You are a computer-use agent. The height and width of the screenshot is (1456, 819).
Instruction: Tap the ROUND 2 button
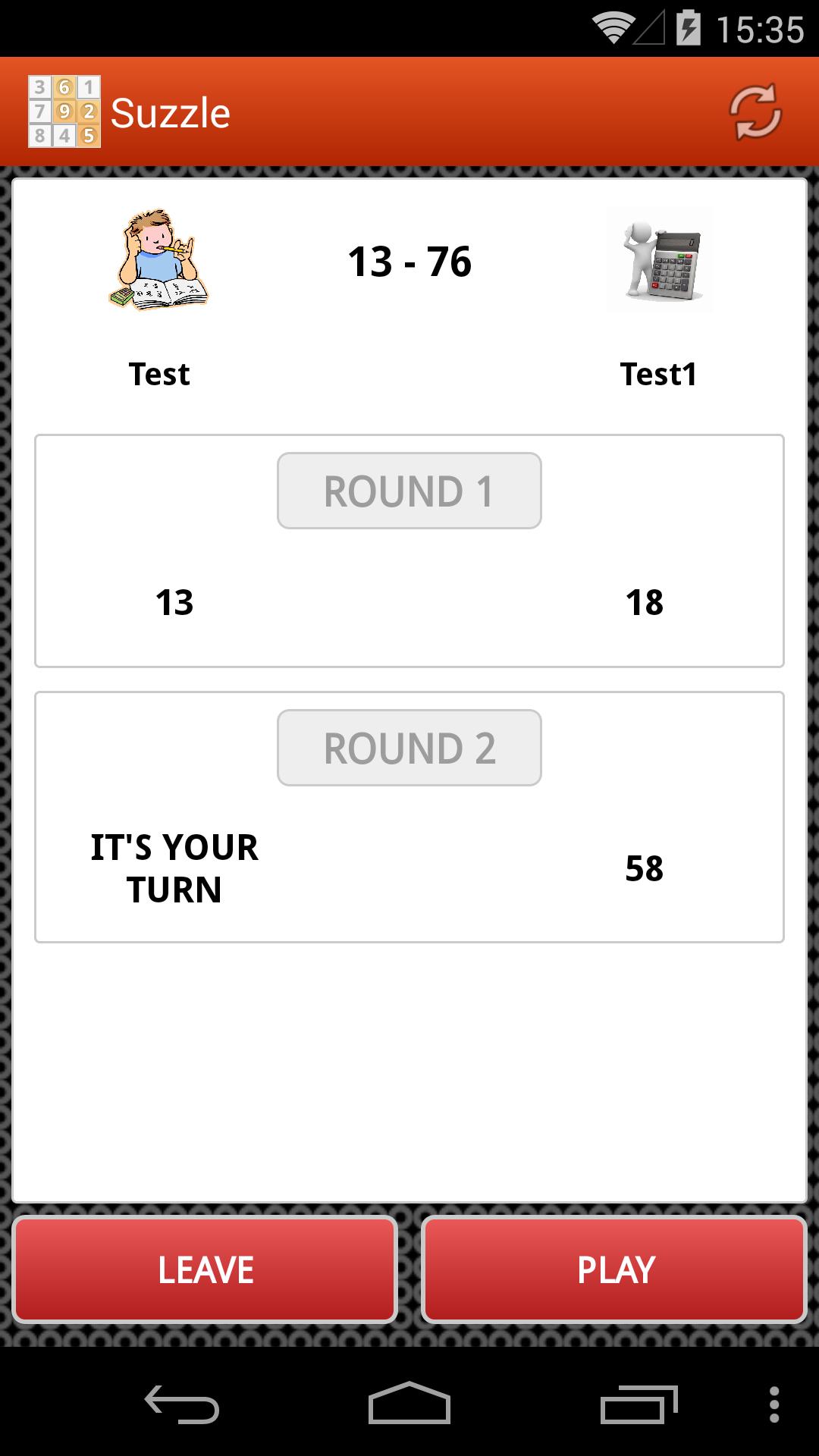[409, 748]
